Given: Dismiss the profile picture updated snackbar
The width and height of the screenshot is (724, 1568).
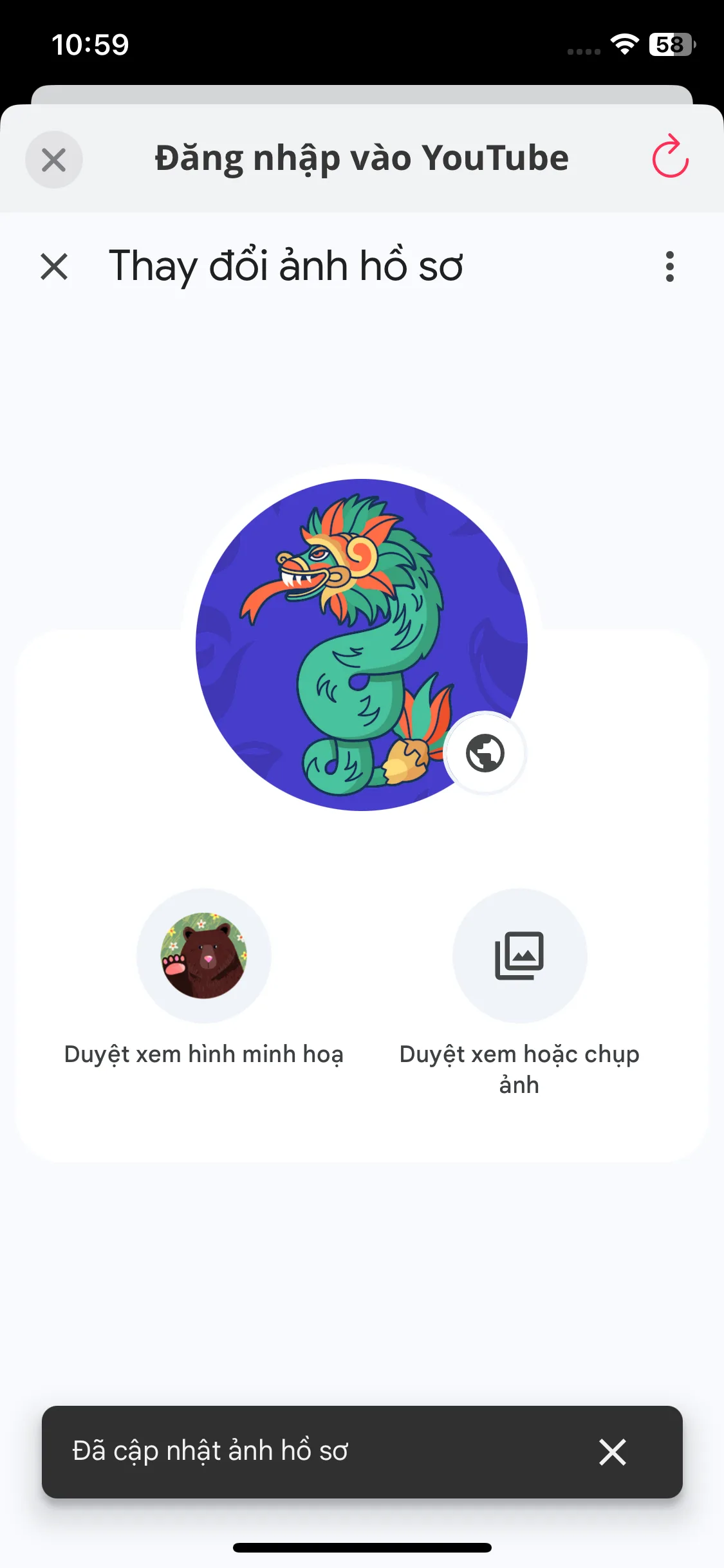Looking at the screenshot, I should 612,1452.
